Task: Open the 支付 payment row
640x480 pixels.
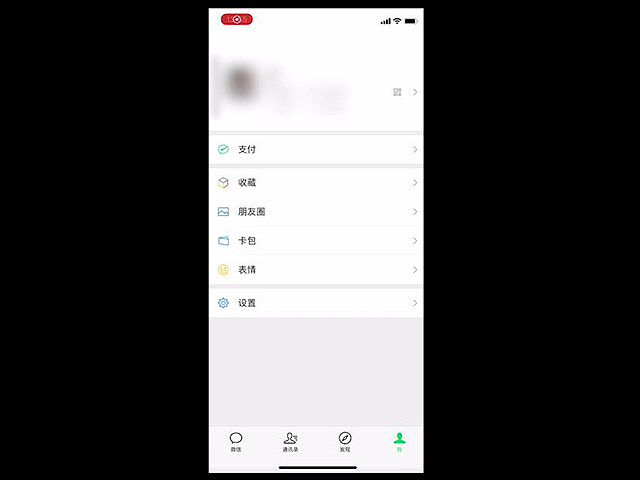Action: pyautogui.click(x=315, y=150)
